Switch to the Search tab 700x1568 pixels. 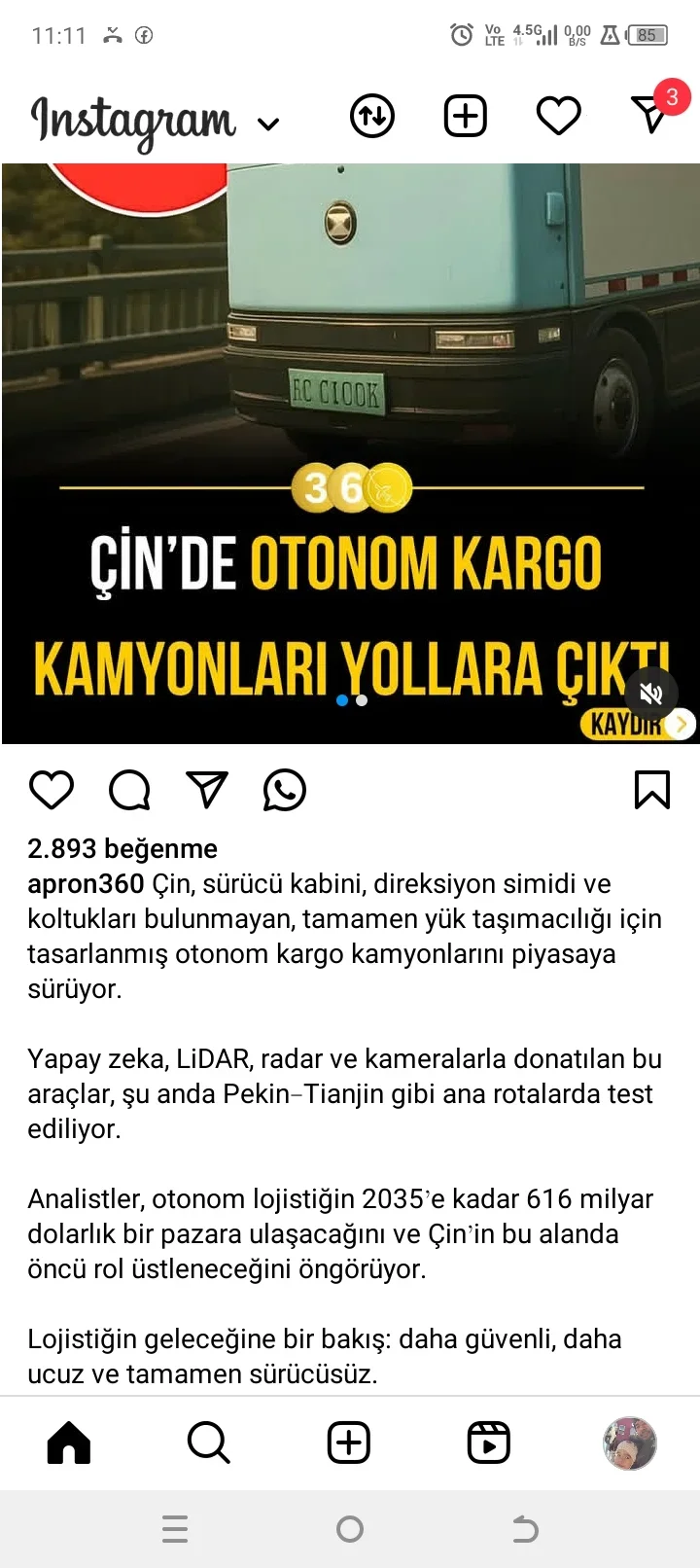(208, 1443)
